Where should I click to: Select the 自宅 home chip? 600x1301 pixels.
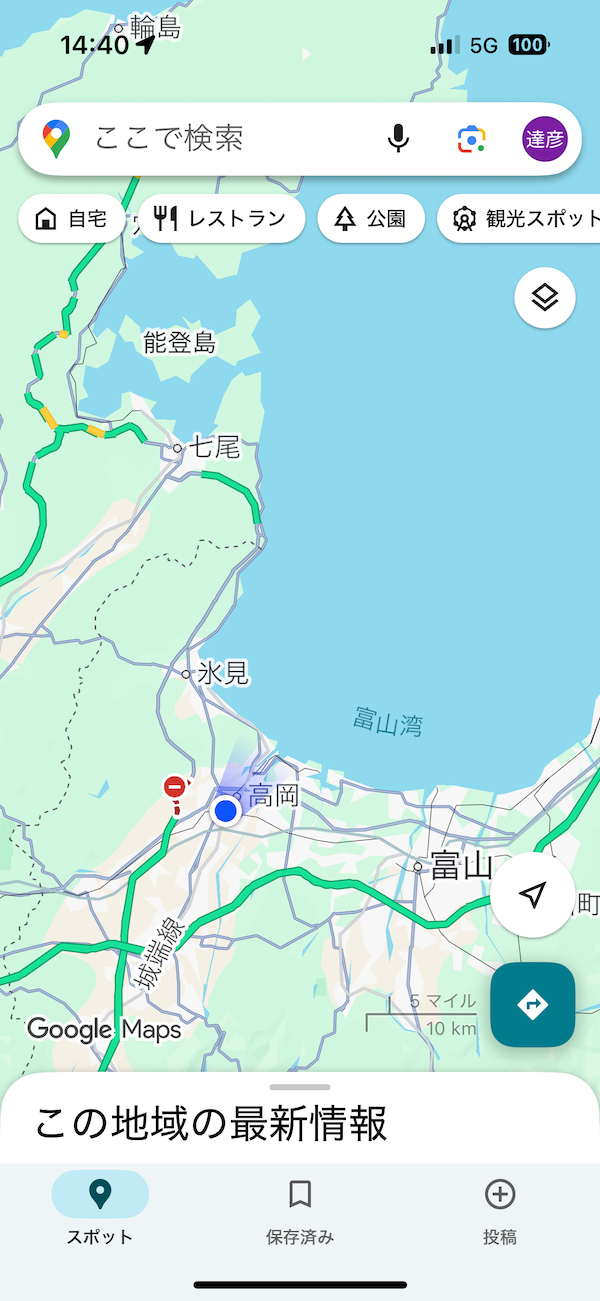[x=71, y=219]
